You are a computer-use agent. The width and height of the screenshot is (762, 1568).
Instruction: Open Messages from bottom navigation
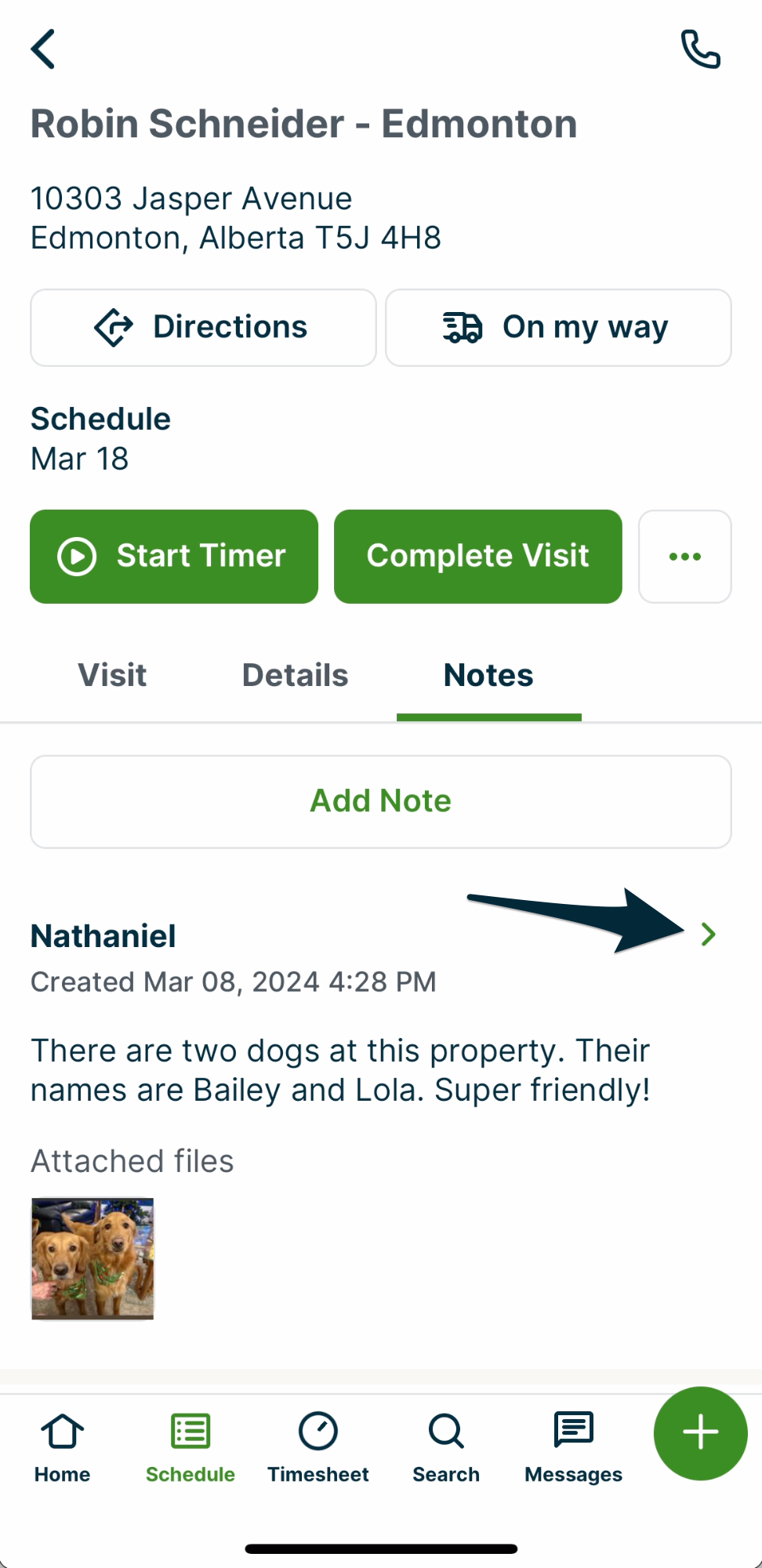click(x=572, y=1446)
